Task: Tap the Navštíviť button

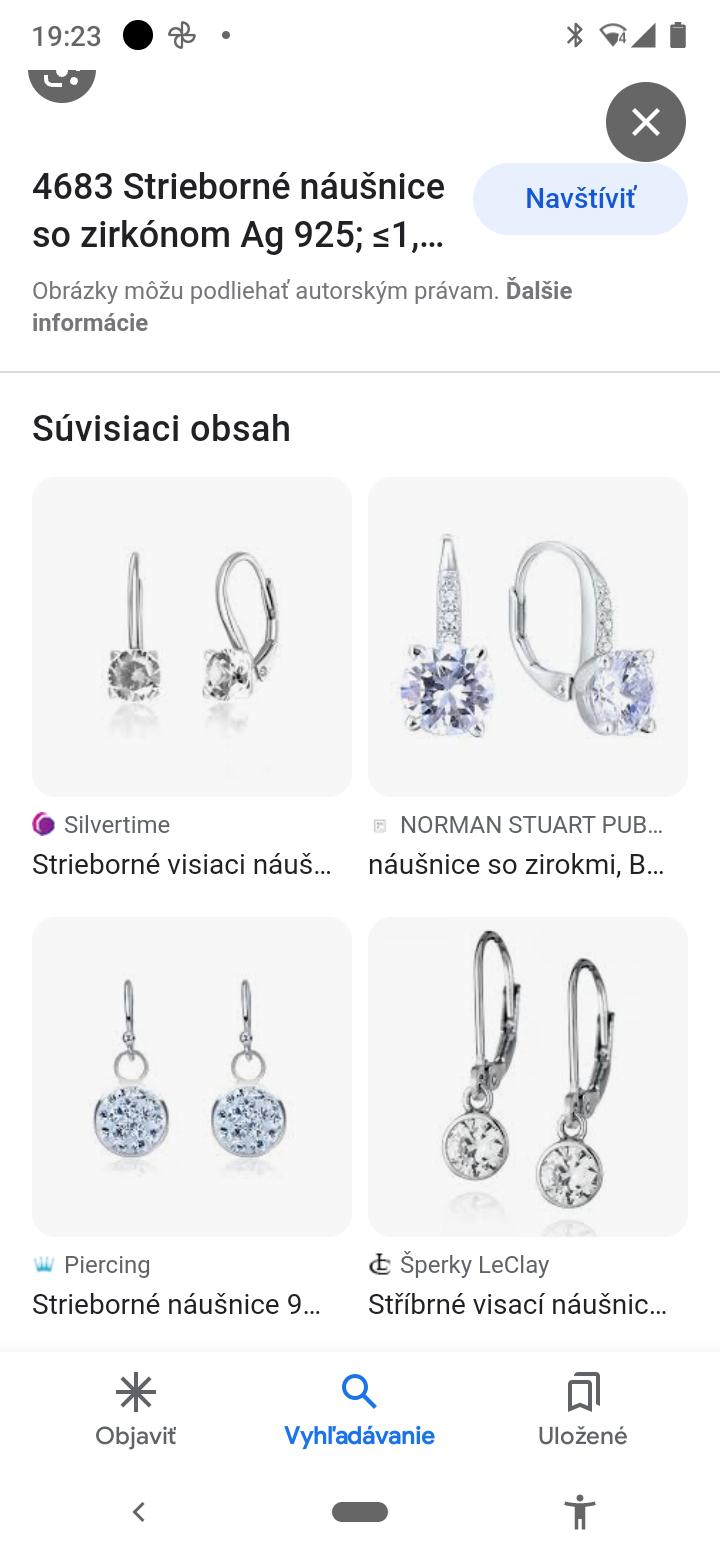Action: (580, 199)
